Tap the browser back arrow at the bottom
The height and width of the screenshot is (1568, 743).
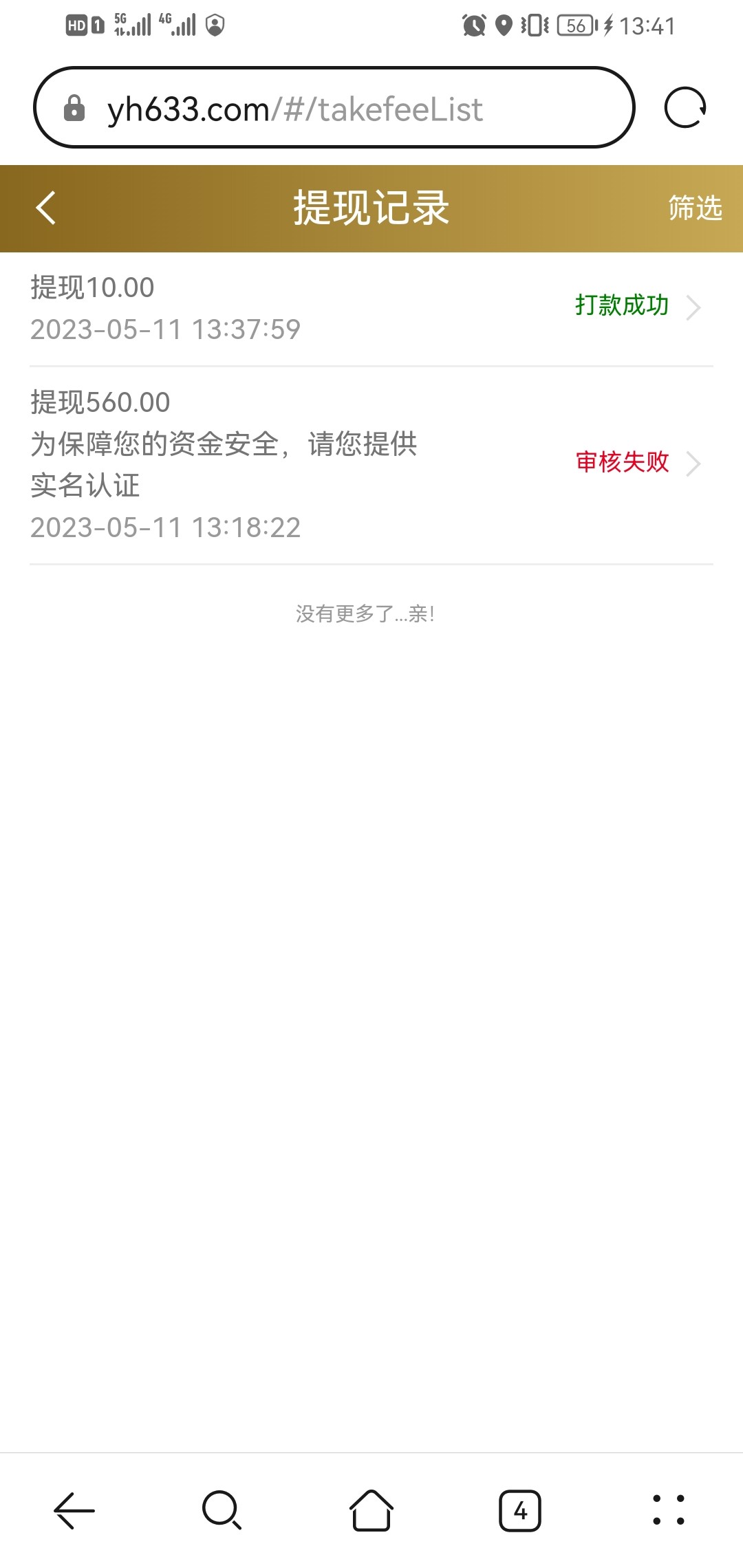point(74,1510)
